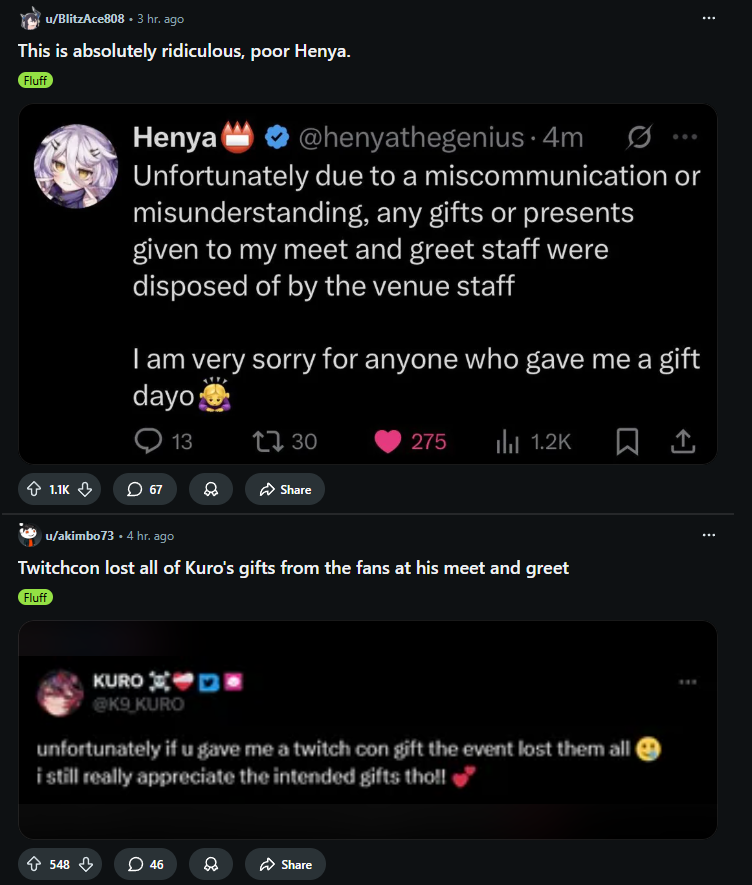Upvote the Twitchcon Kuro gifts post
752x885 pixels.
click(x=34, y=864)
